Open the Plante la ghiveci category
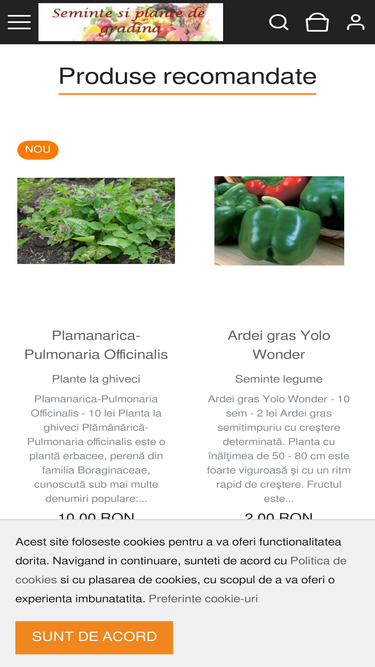This screenshot has width=375, height=667. 96,379
